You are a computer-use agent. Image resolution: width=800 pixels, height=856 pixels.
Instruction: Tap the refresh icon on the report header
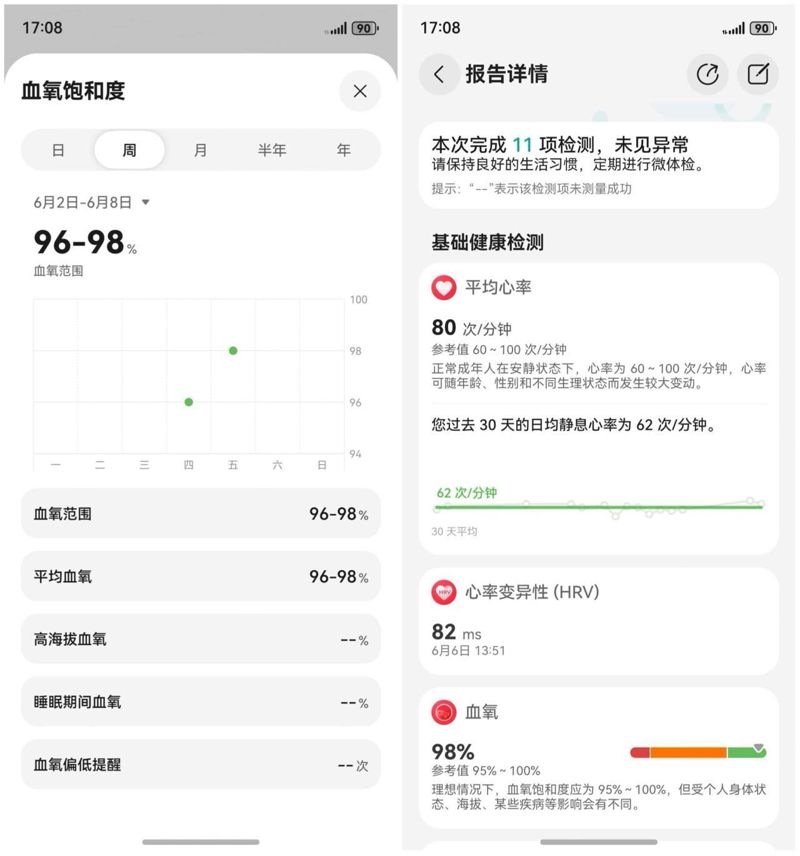pyautogui.click(x=708, y=75)
